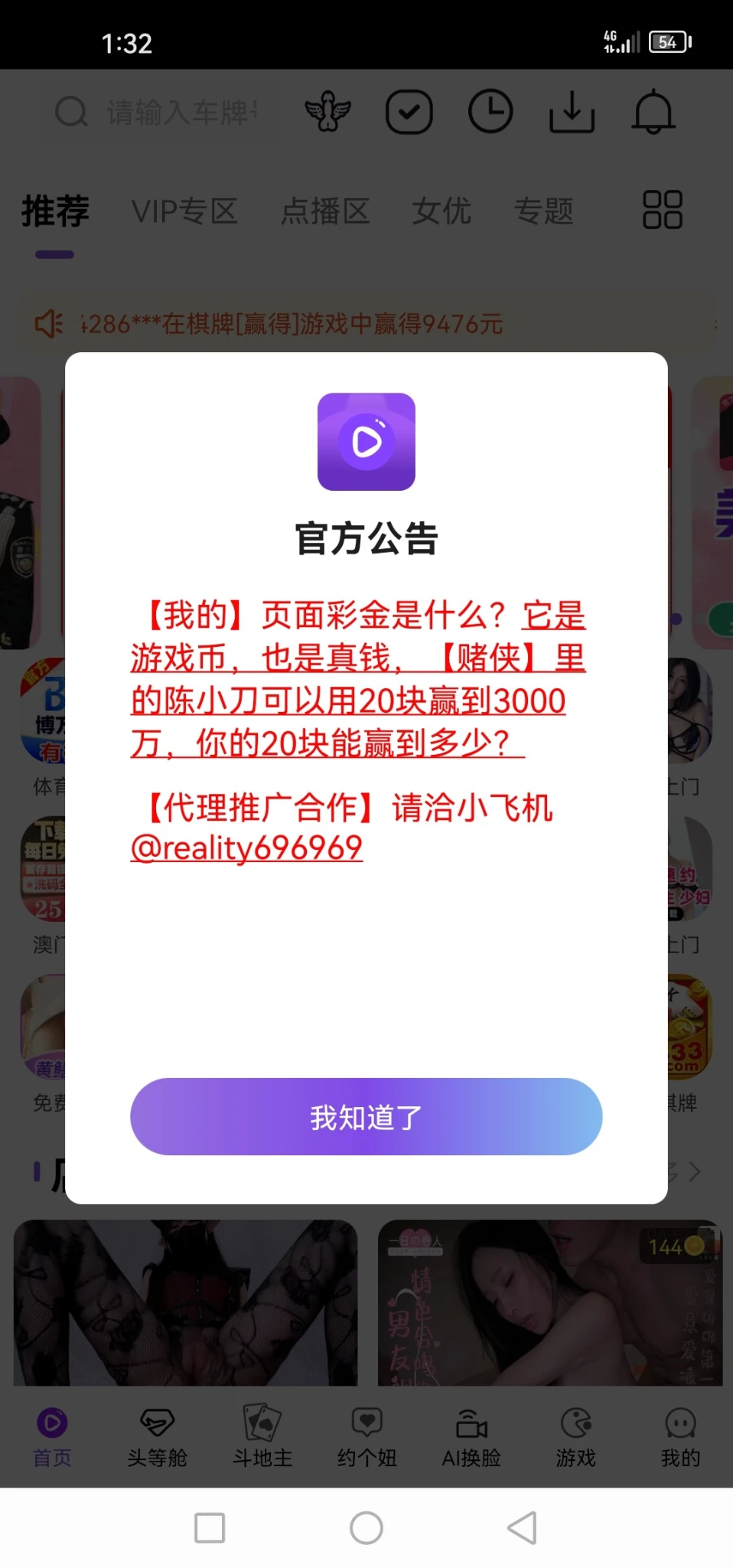This screenshot has width=733, height=1568.
Task: Open the downloads icon
Action: 572,113
